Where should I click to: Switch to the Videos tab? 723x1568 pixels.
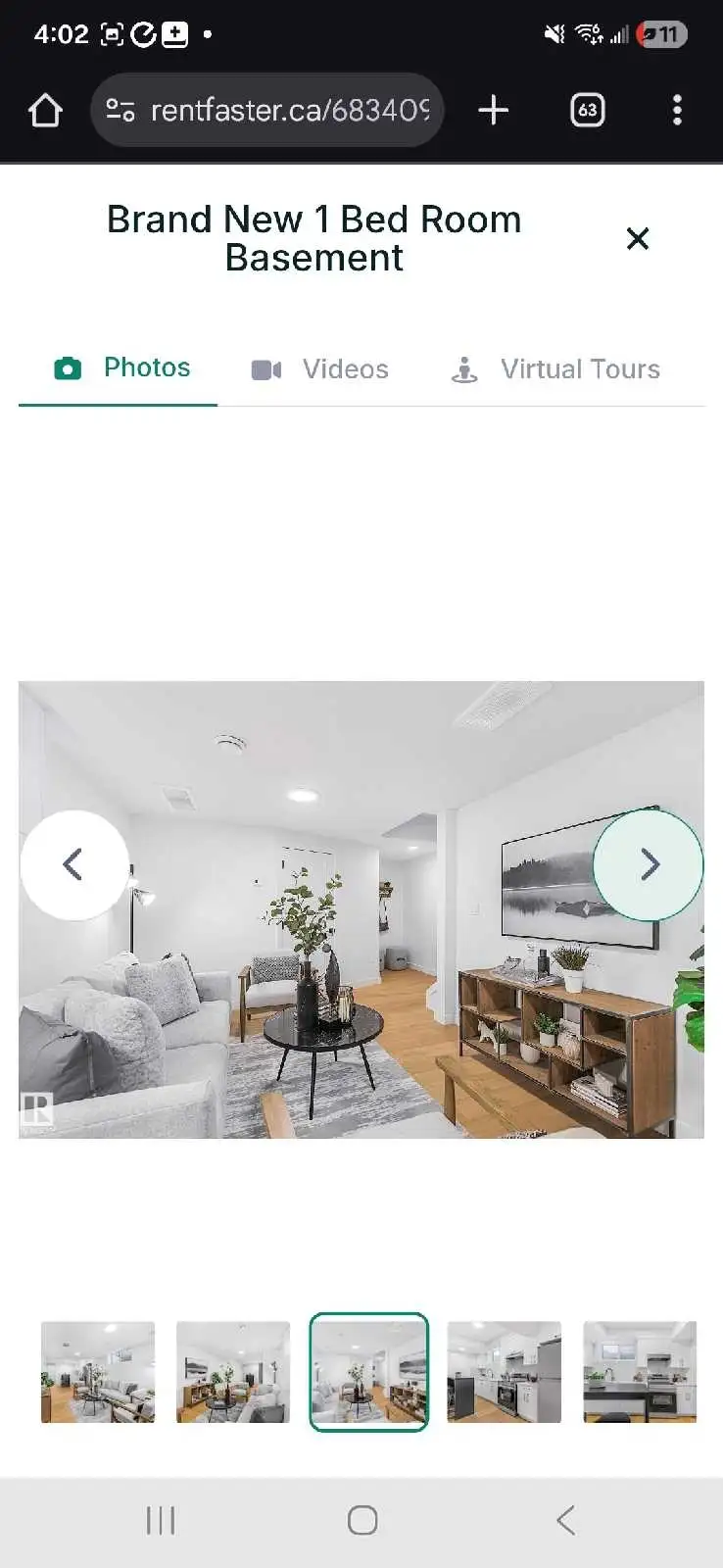click(320, 369)
